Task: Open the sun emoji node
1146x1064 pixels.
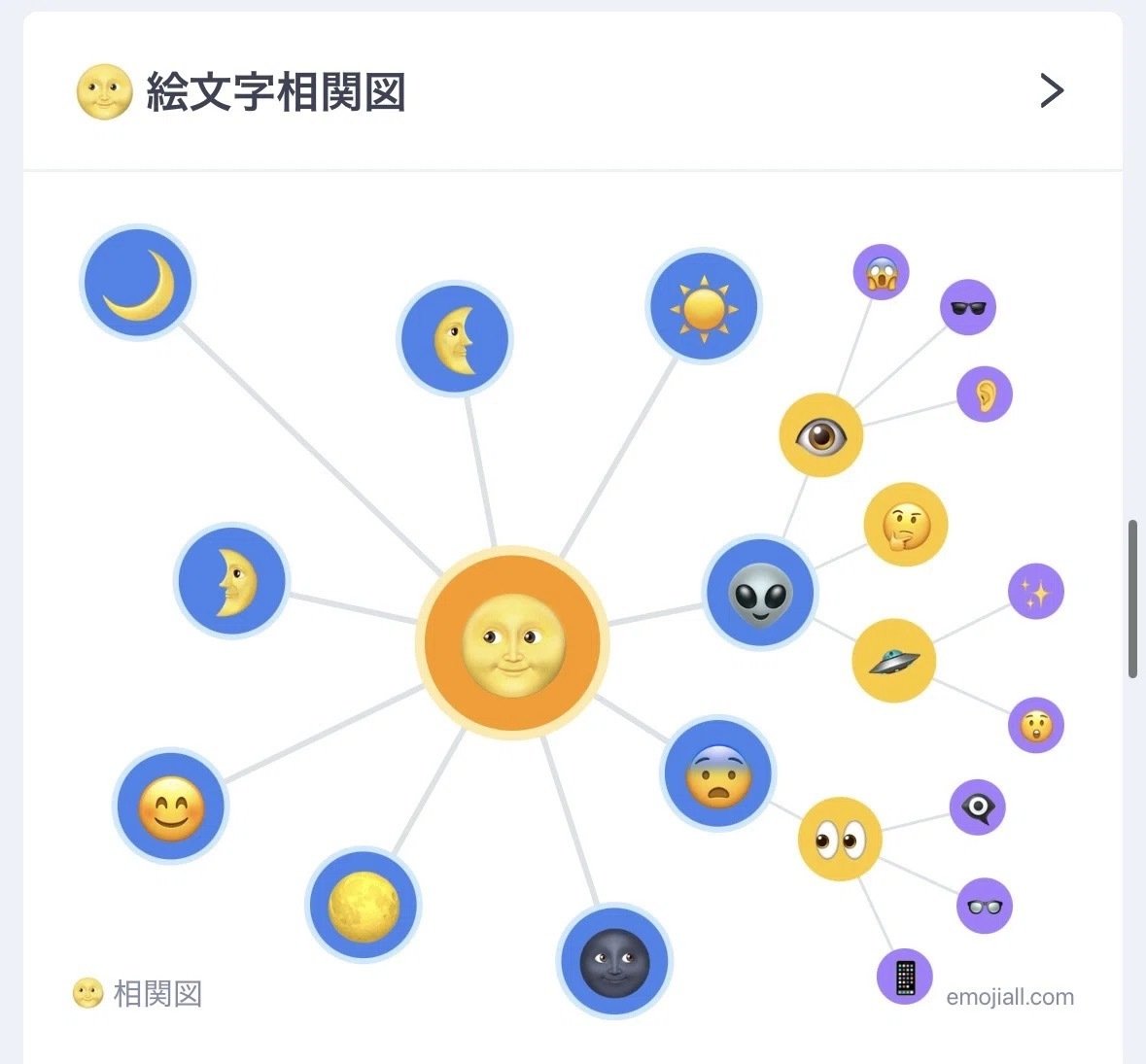Action: click(x=704, y=307)
